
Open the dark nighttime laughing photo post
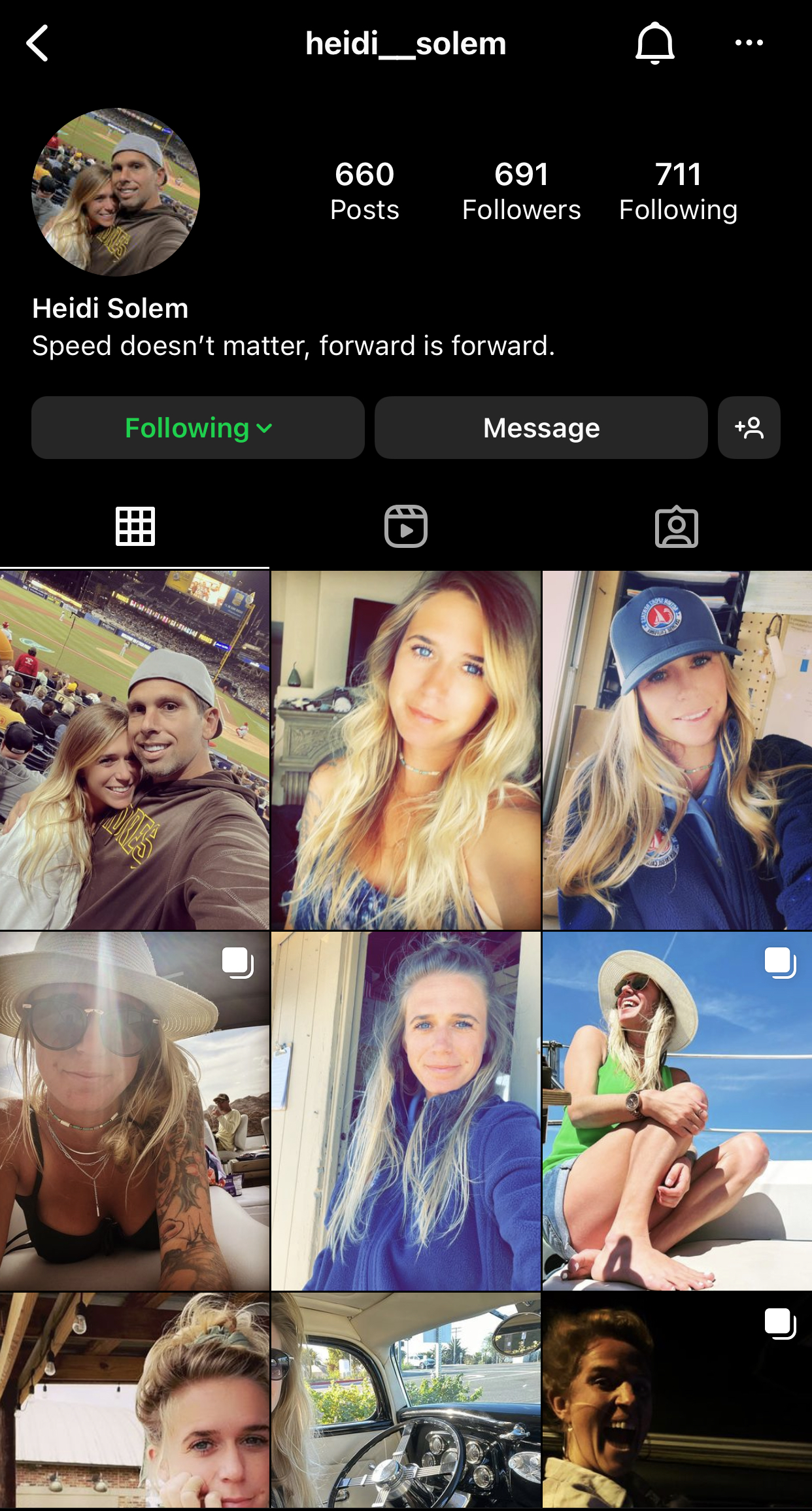click(677, 1400)
